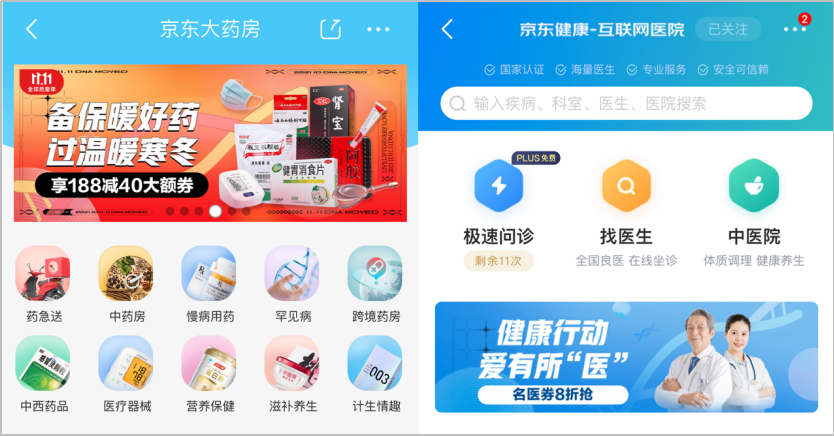This screenshot has height=436, width=834.
Task: Open the 健康行动 爱有所医 banner
Action: [626, 357]
